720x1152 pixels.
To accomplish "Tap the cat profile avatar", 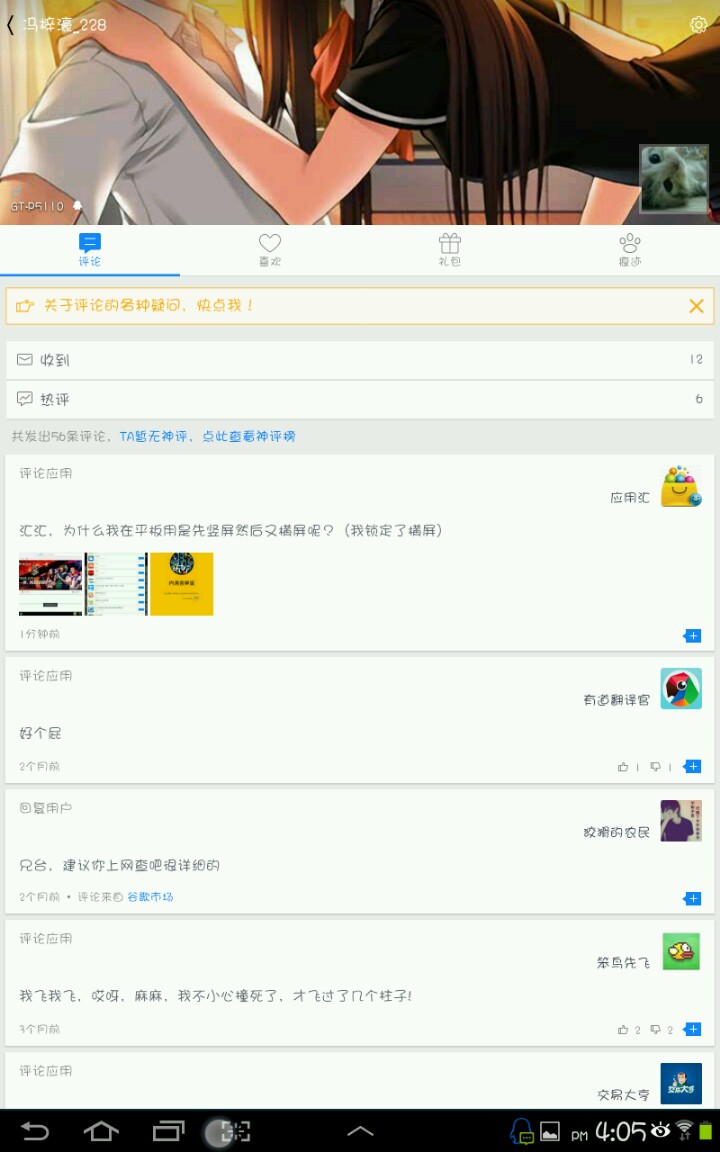I will tap(674, 179).
